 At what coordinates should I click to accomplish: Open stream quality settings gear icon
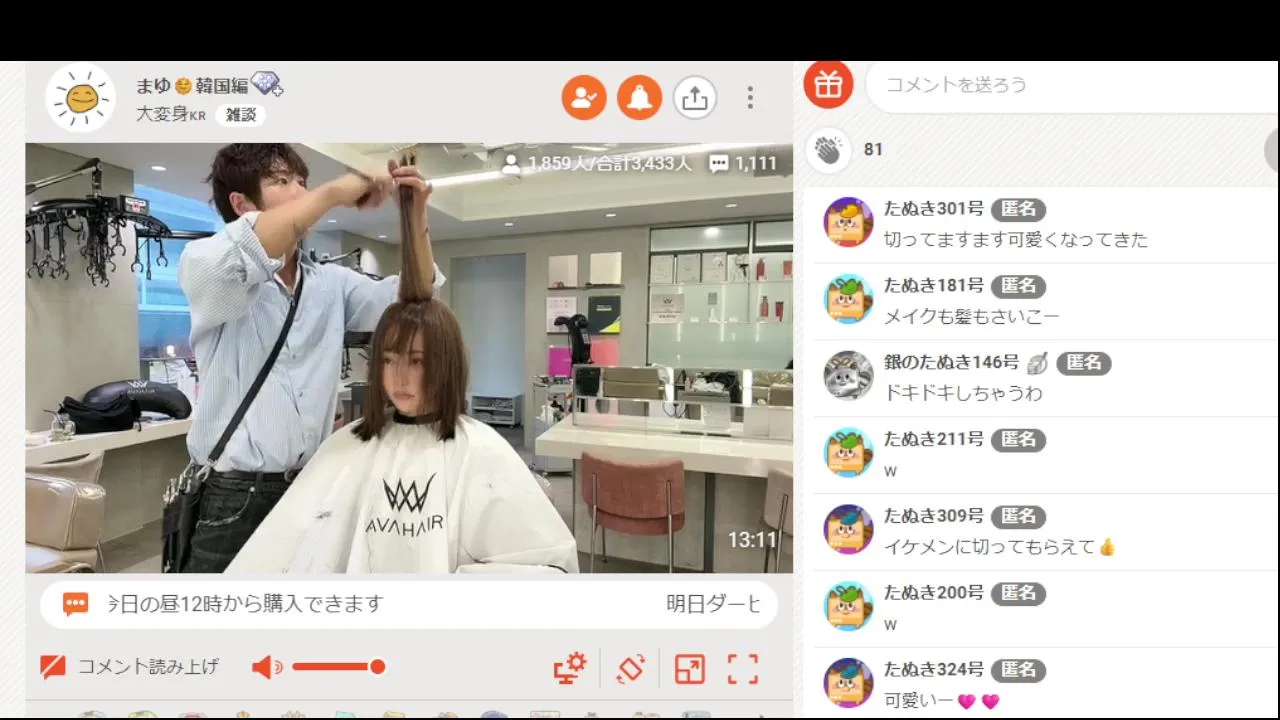(570, 668)
